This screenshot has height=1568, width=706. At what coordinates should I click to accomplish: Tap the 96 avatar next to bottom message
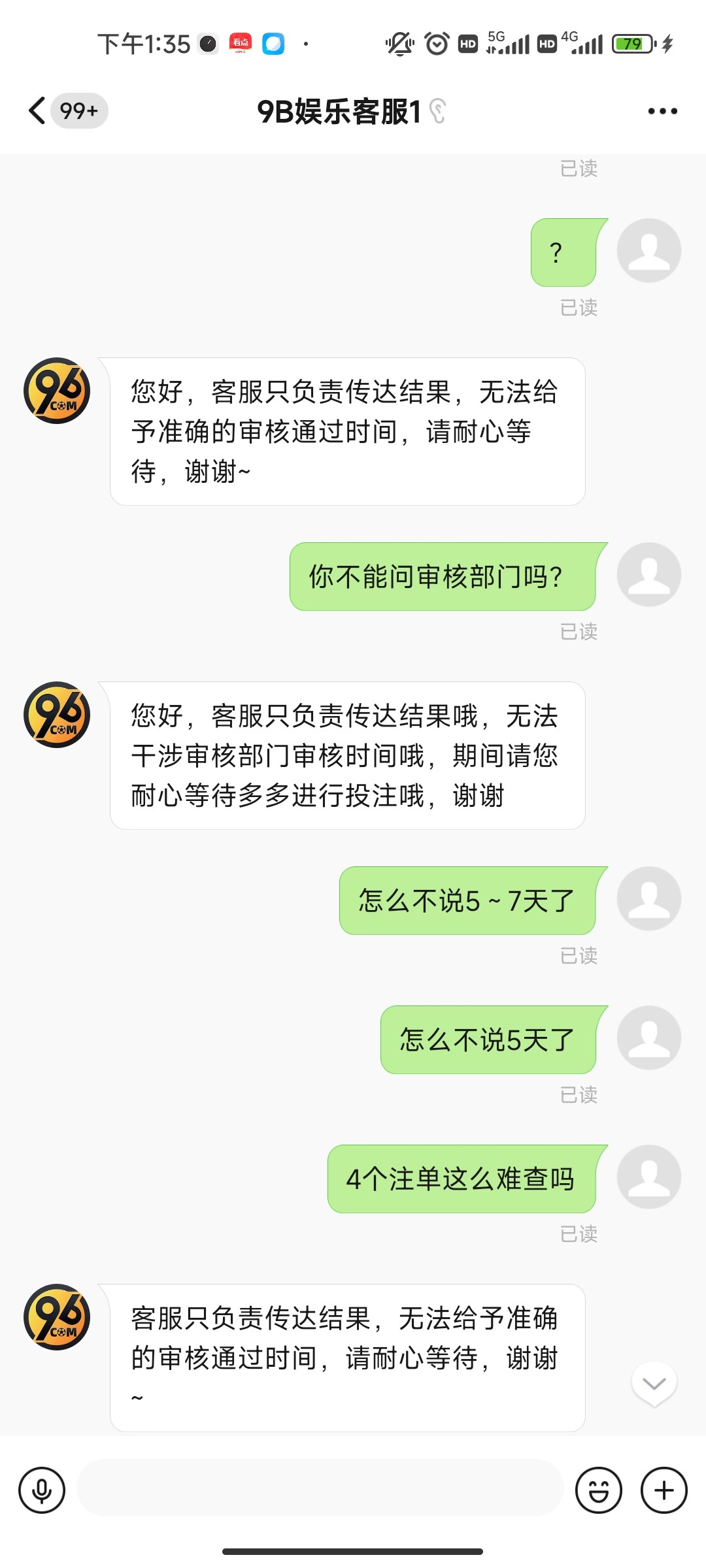[56, 1318]
